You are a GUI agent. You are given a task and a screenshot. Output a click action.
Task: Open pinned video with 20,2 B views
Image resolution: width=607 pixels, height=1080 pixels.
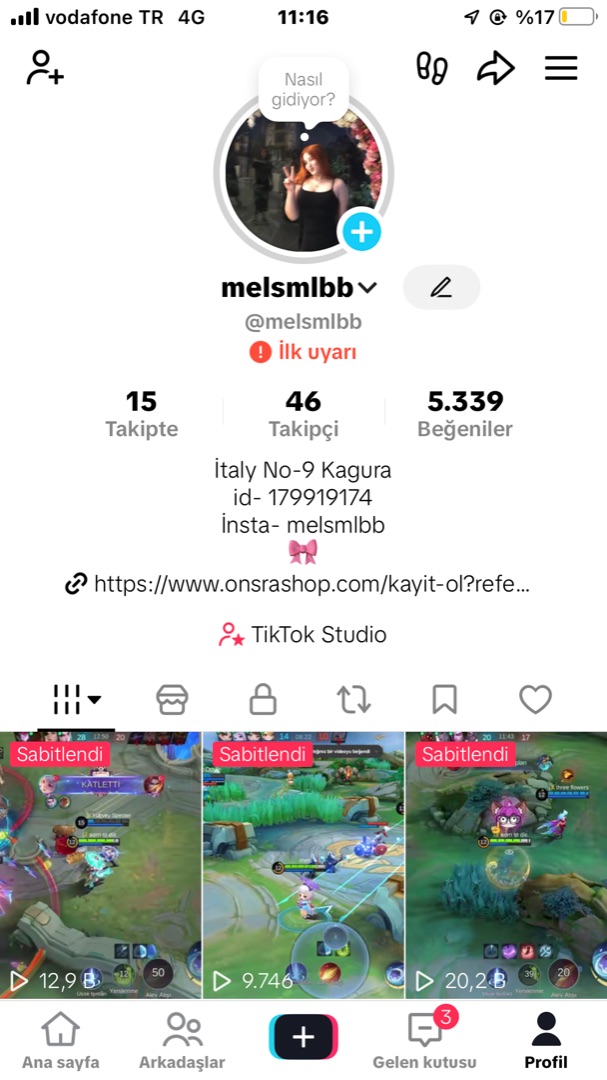pyautogui.click(x=506, y=864)
